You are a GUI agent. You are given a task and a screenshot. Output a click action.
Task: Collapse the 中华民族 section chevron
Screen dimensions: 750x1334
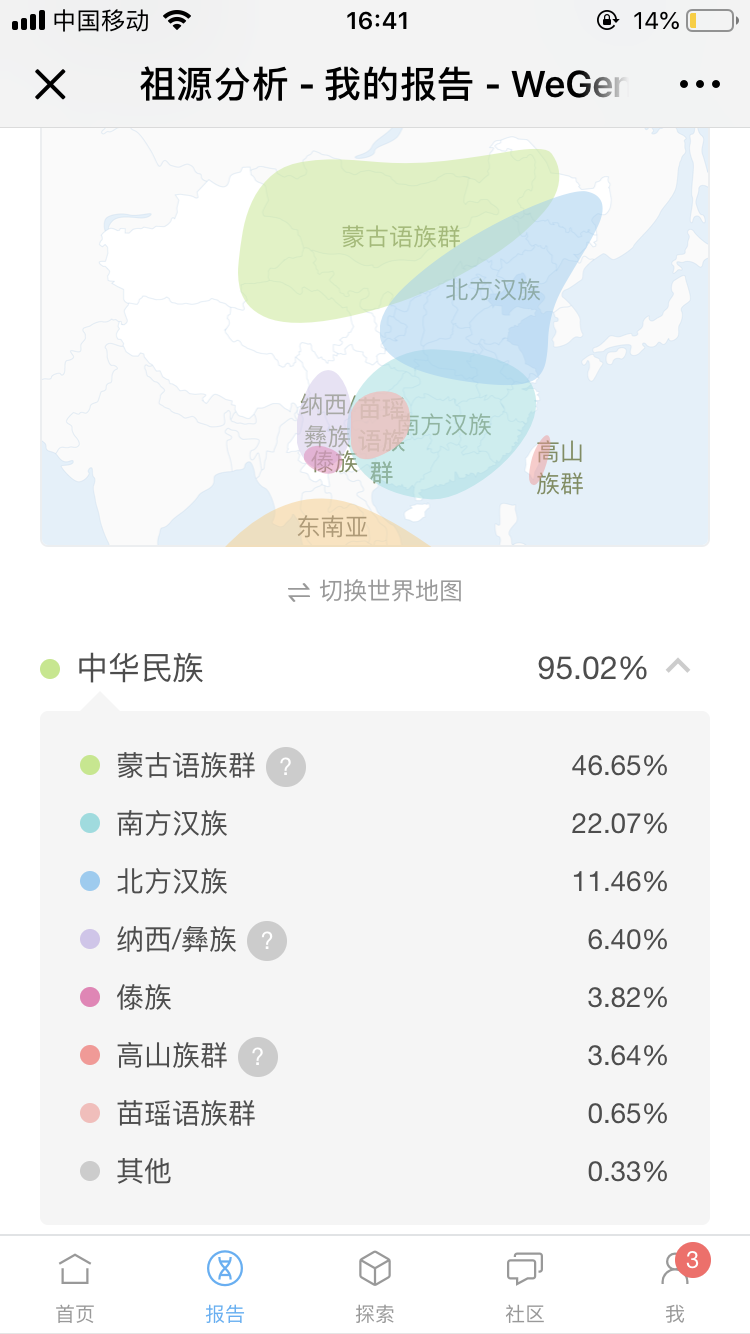(x=678, y=666)
